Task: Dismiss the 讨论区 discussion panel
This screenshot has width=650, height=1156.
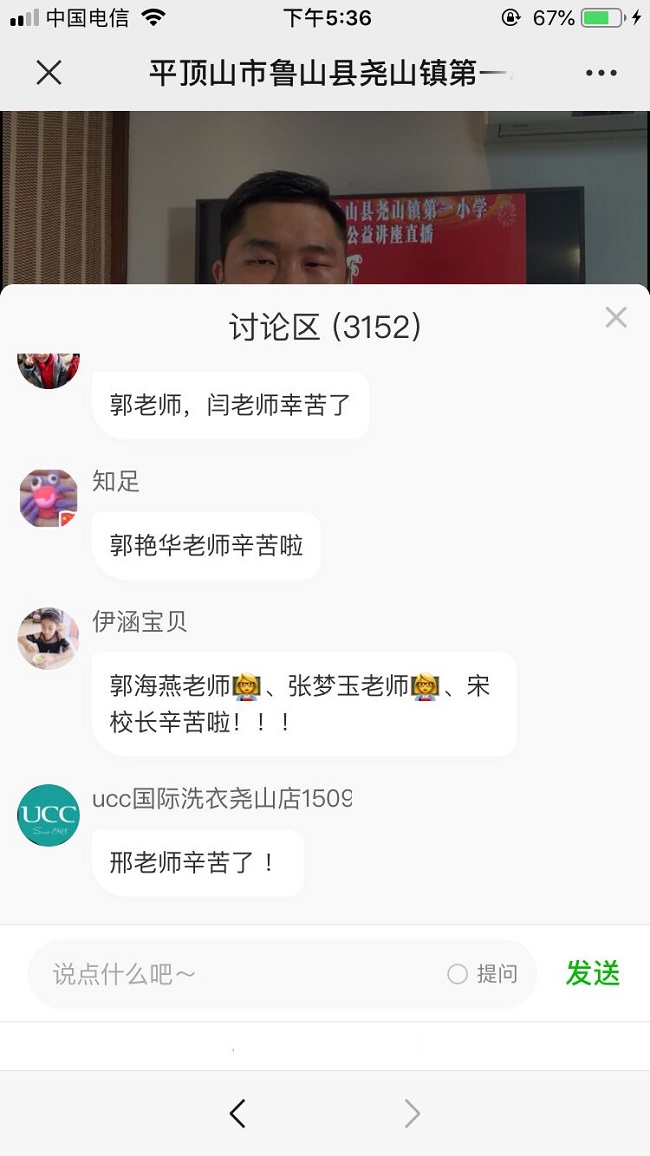Action: (616, 318)
